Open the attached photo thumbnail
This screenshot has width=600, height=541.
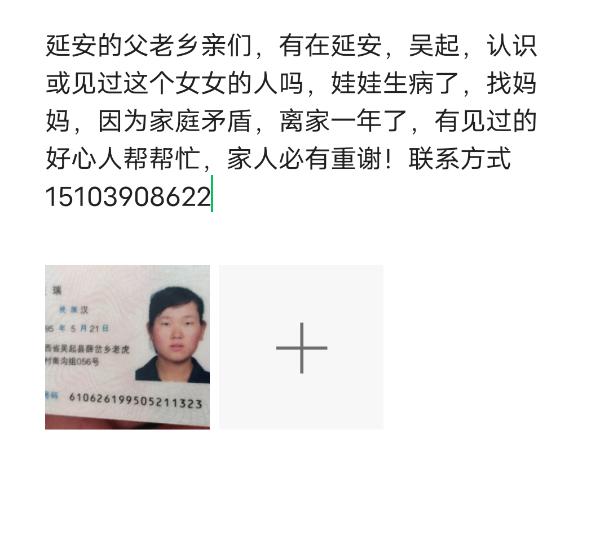(127, 347)
